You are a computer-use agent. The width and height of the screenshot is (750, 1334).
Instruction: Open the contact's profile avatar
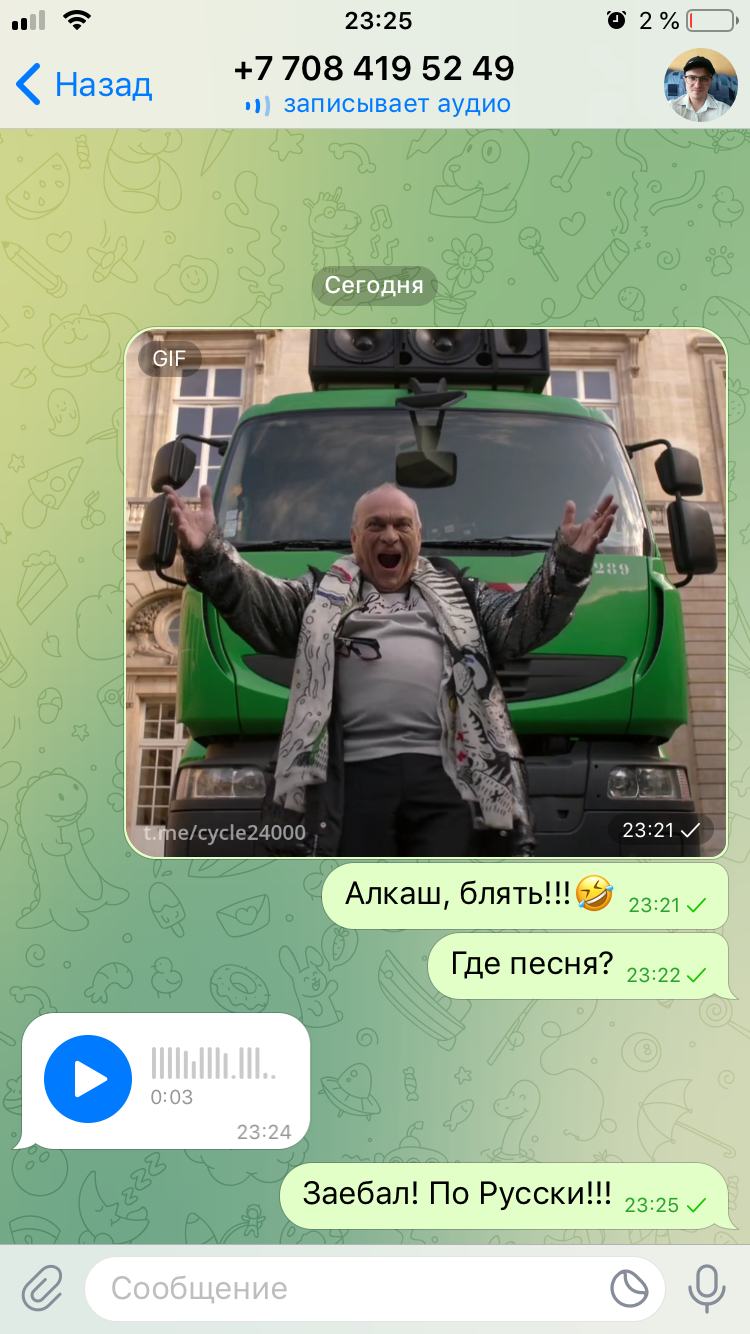[x=700, y=85]
